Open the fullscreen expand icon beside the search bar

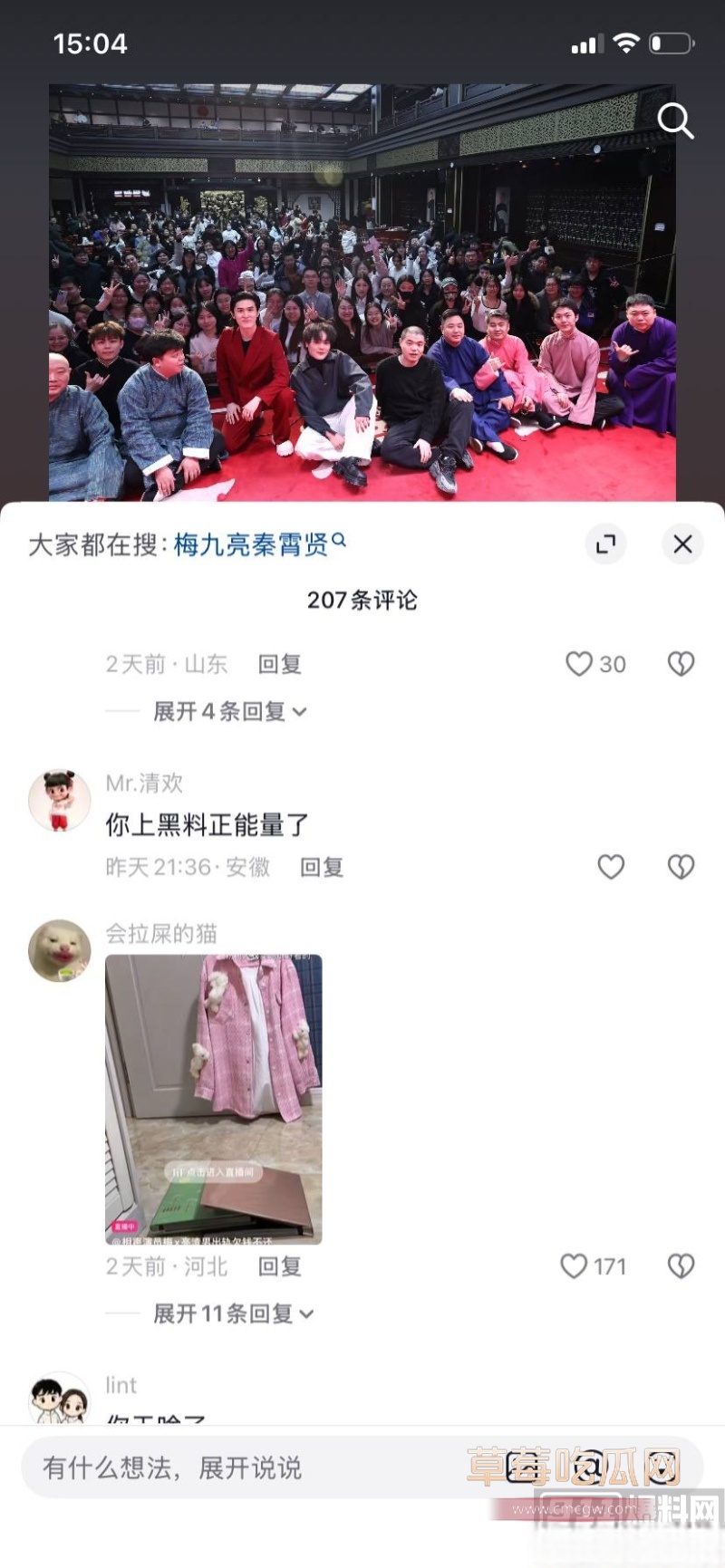coord(607,544)
